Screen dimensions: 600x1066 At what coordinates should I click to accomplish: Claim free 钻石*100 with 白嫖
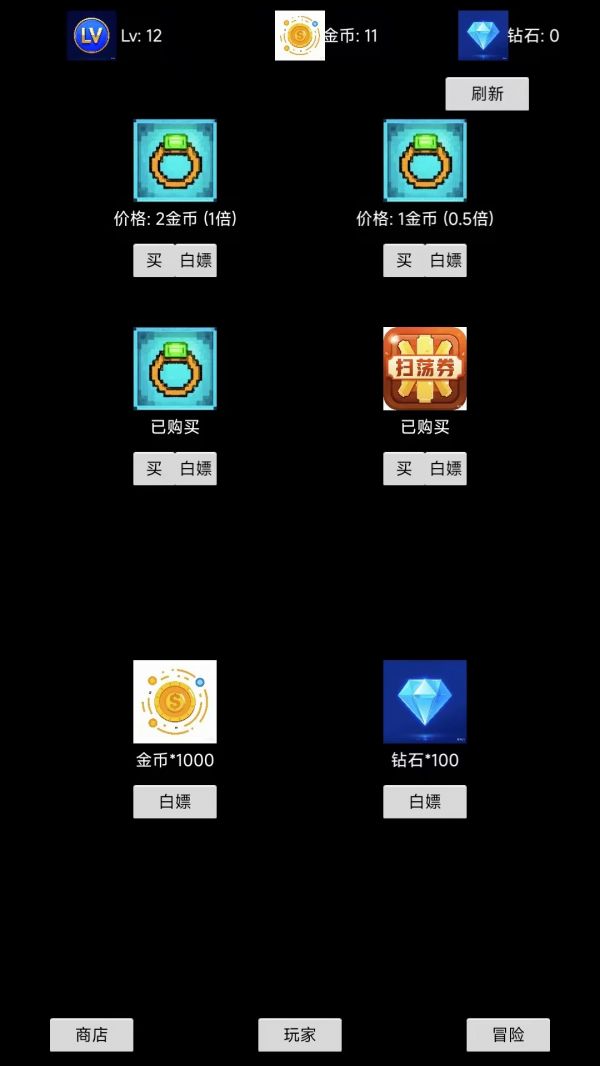click(425, 801)
